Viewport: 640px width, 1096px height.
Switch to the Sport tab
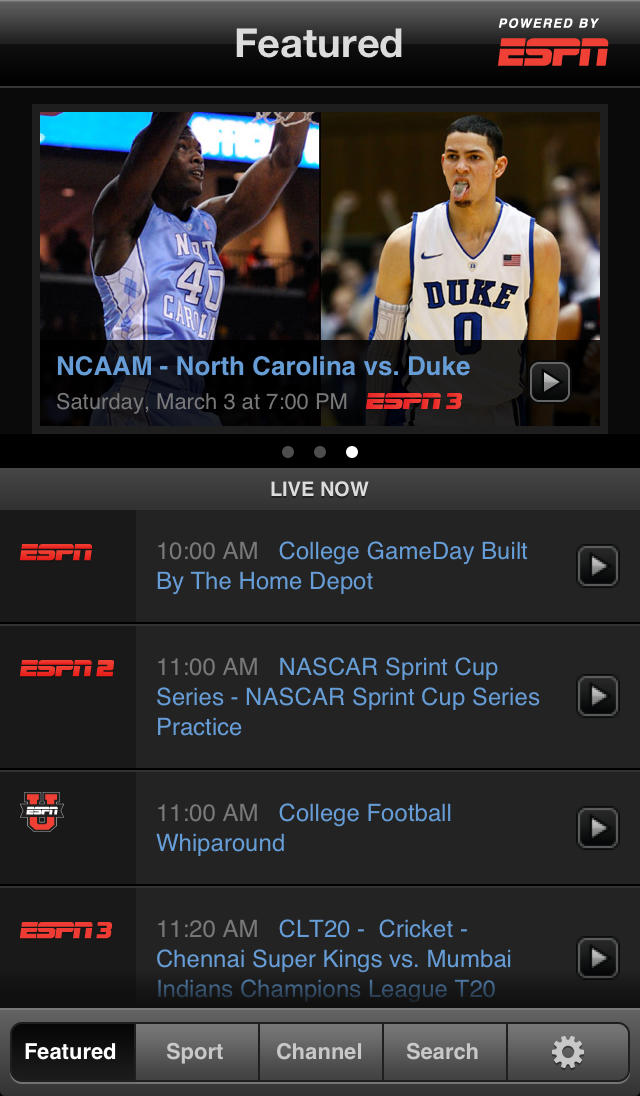click(x=195, y=1051)
